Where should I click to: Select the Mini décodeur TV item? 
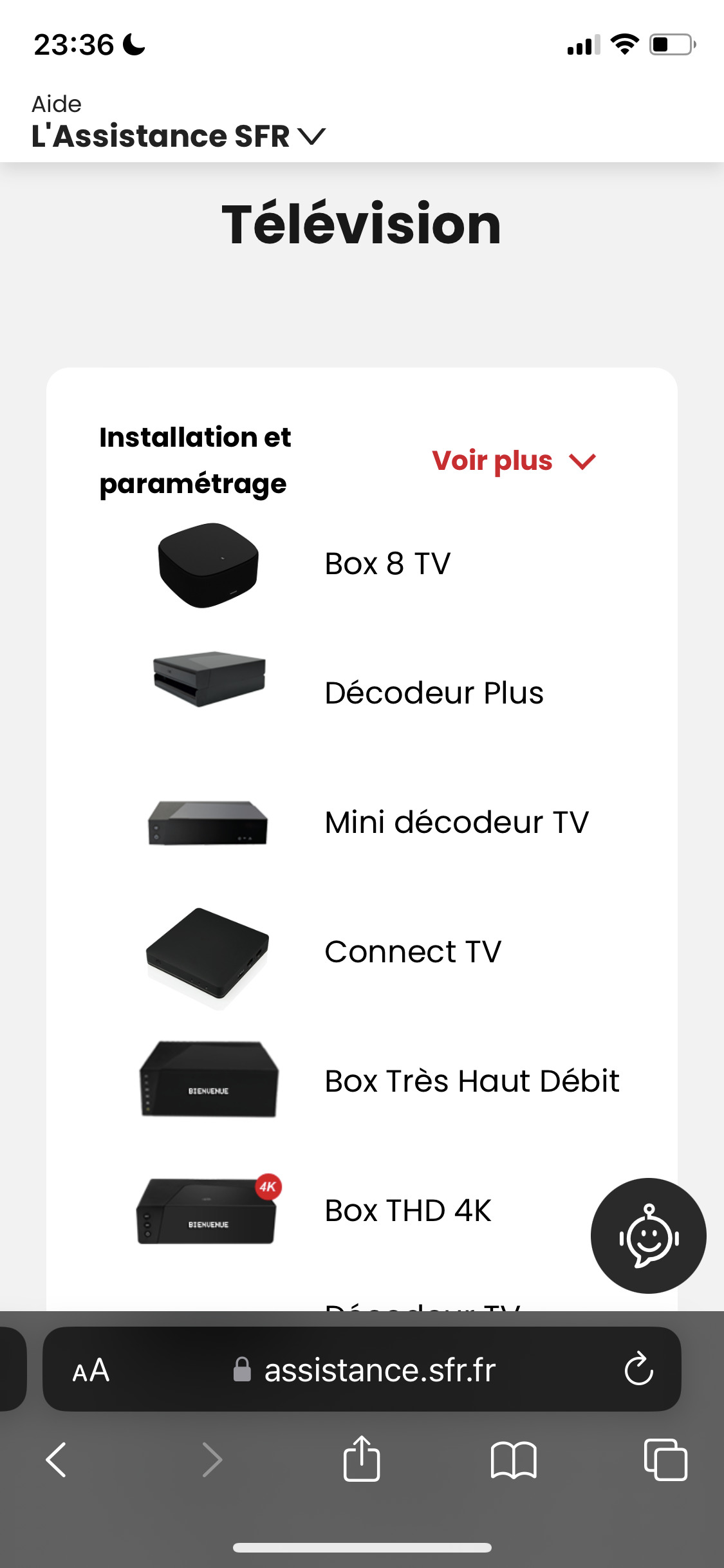(x=456, y=822)
